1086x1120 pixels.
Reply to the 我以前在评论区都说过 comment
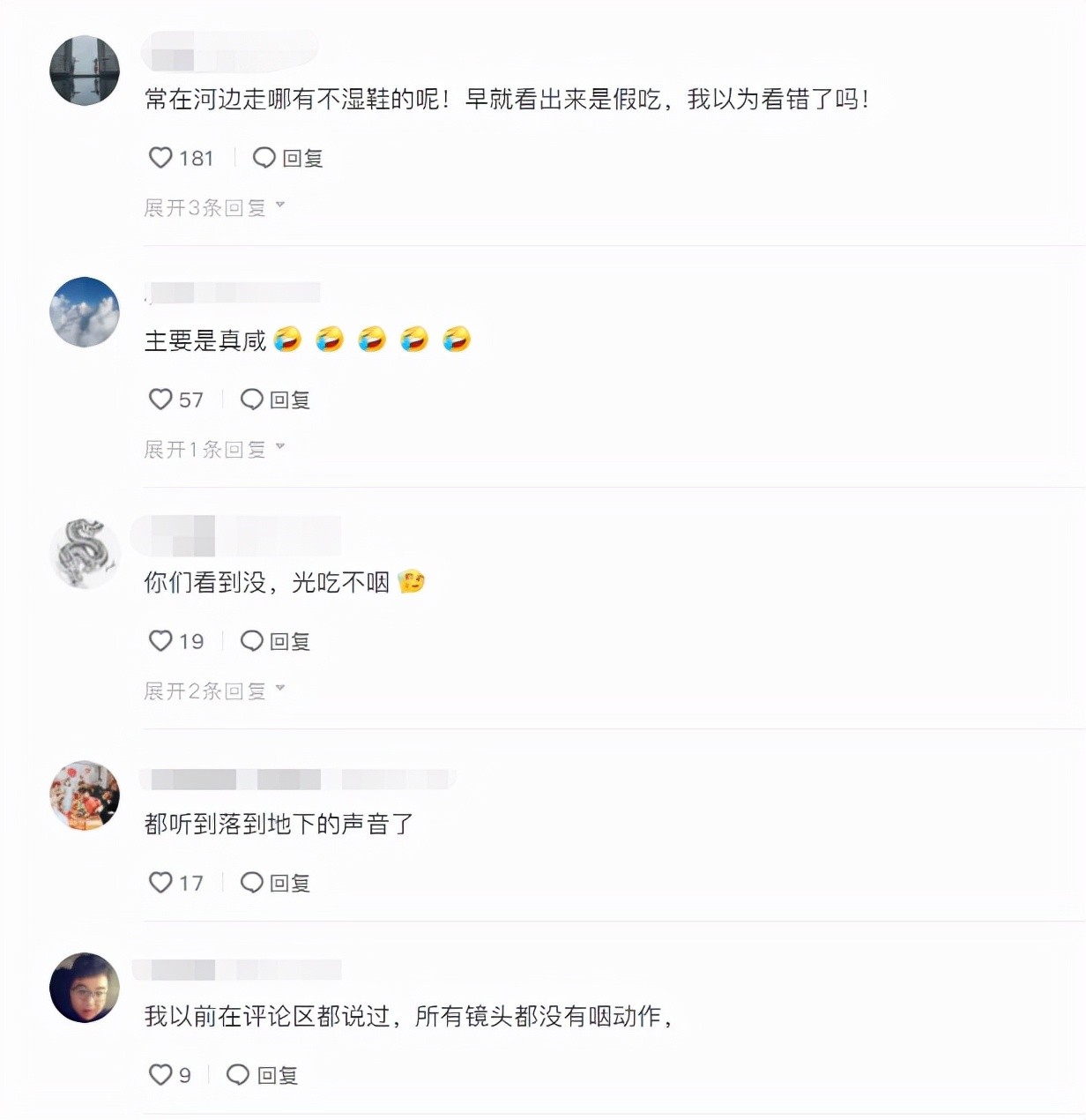pos(263,1075)
